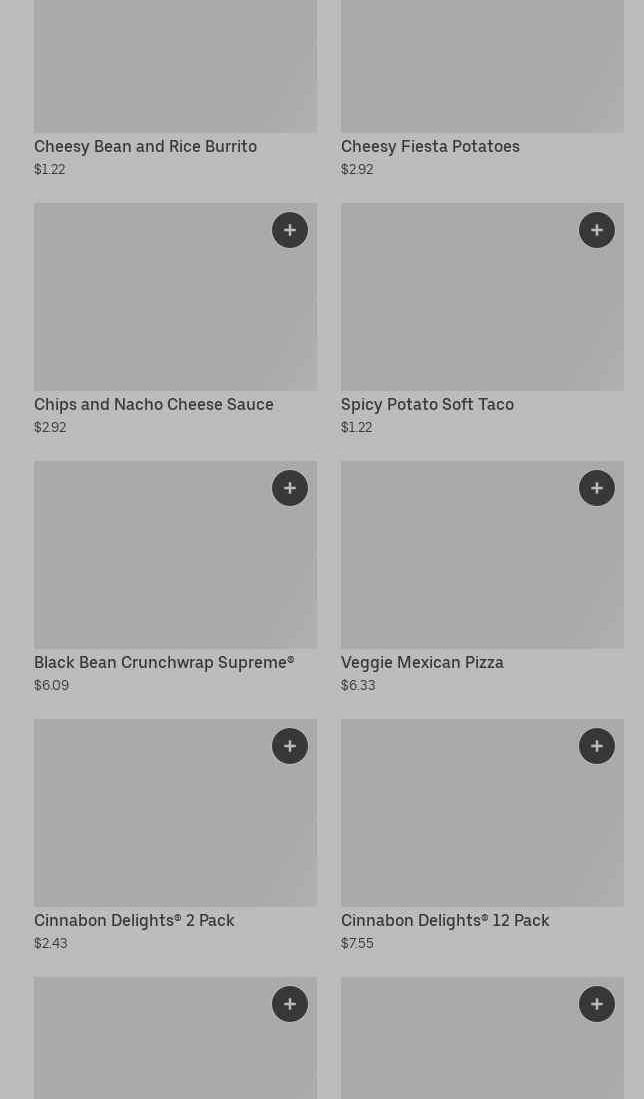View Cinnabon Delights 12 Pack details
Screen dimensions: 644x1099
pos(445,920)
